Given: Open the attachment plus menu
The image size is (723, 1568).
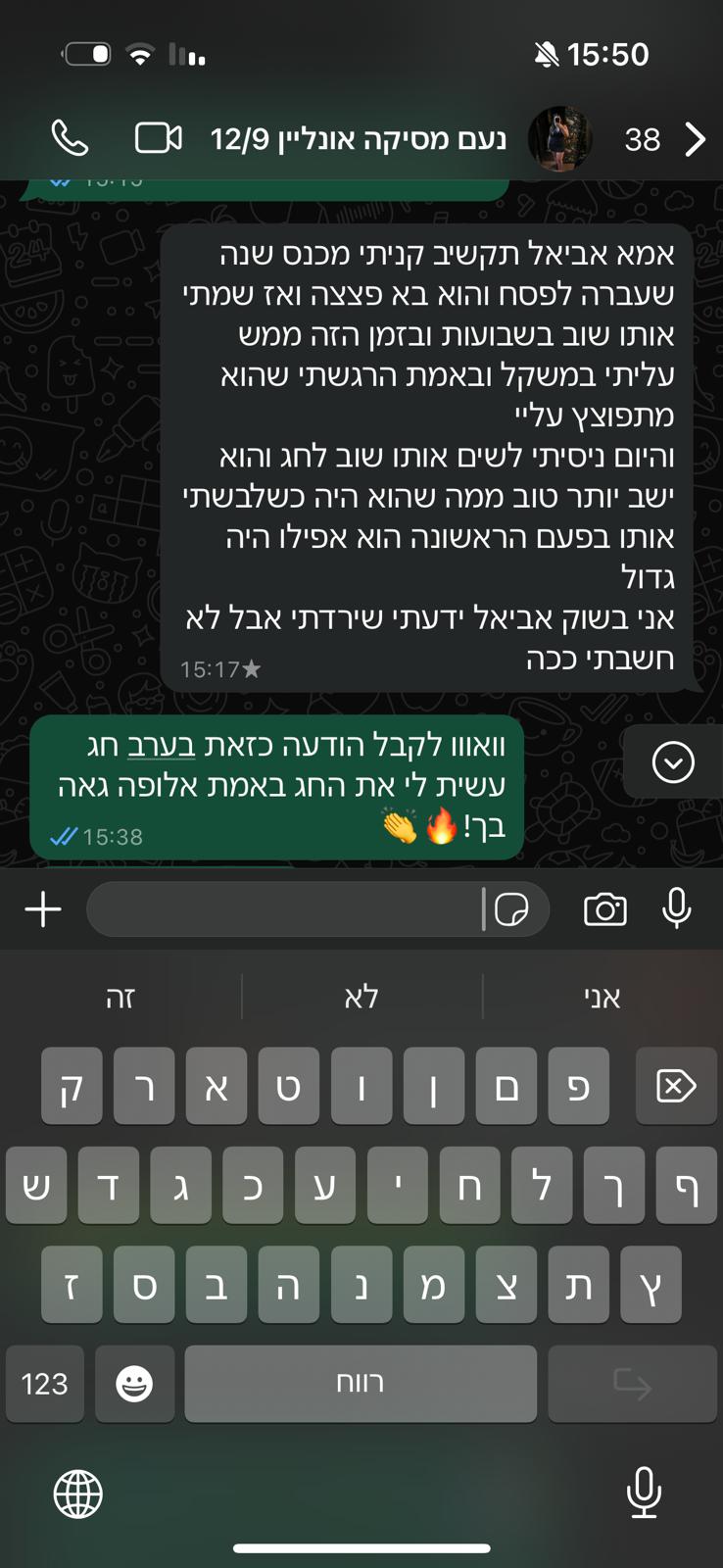Looking at the screenshot, I should (x=43, y=909).
